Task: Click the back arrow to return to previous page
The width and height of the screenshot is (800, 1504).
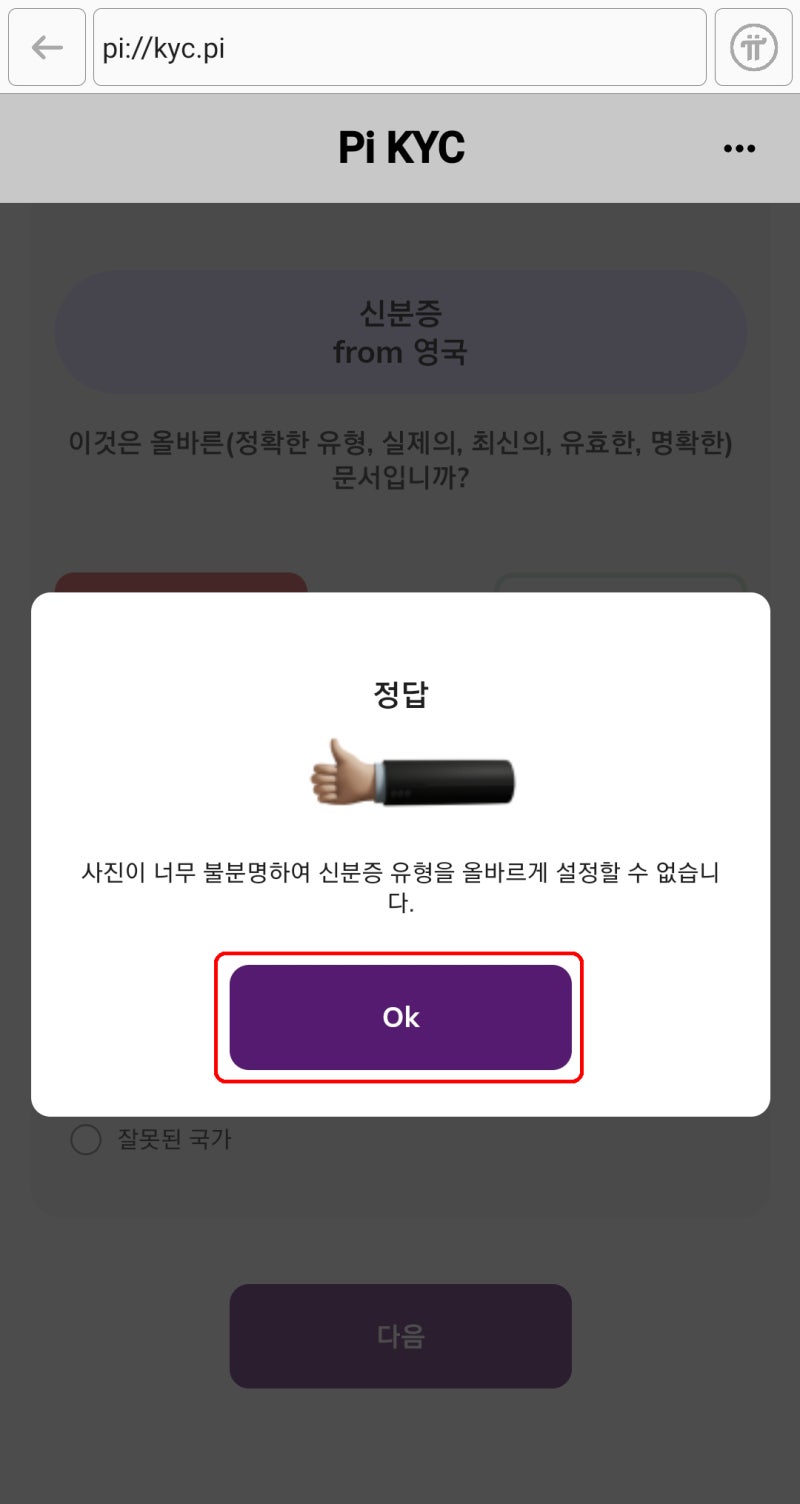Action: [46, 47]
